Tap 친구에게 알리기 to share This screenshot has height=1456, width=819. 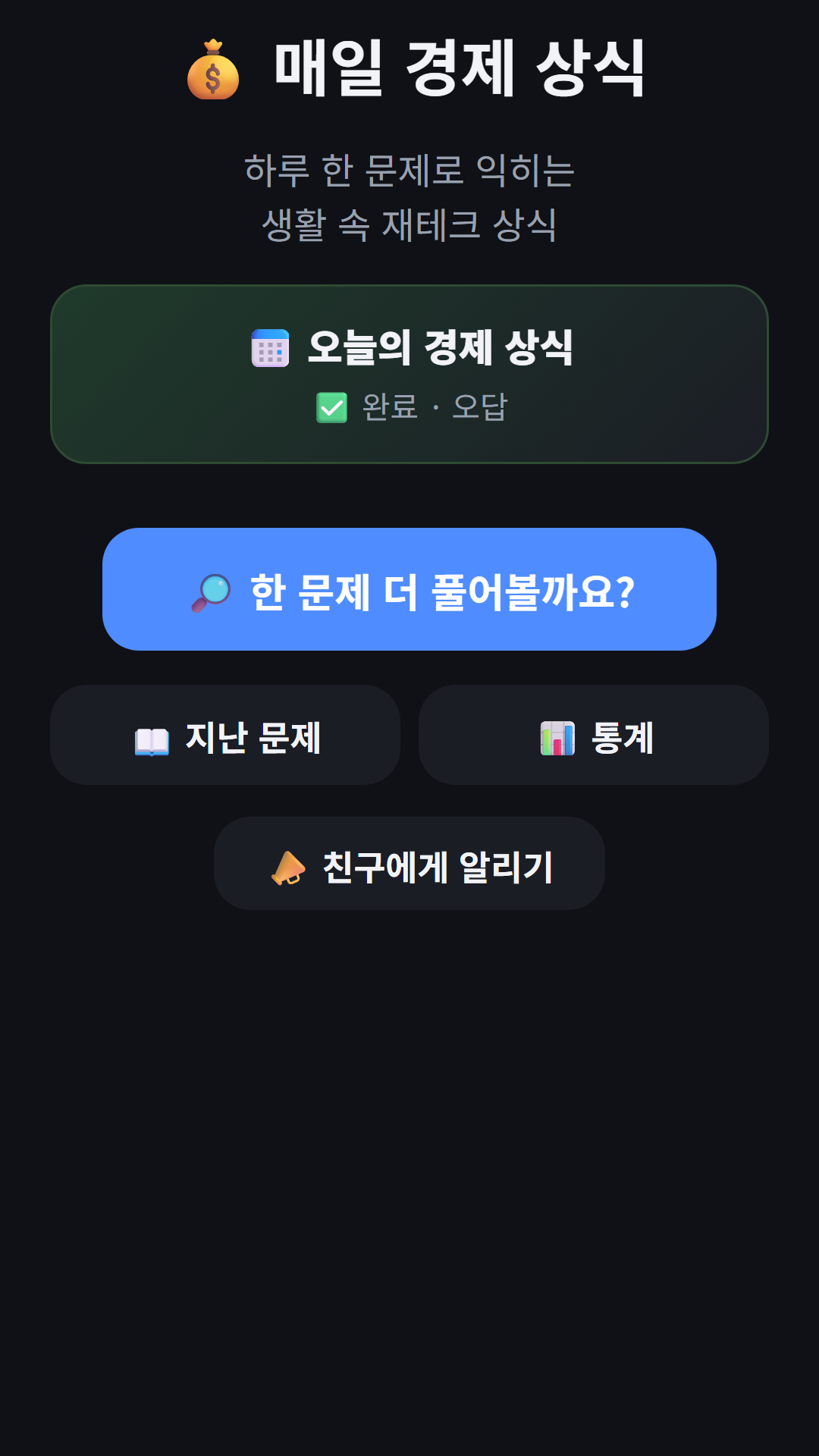click(409, 863)
